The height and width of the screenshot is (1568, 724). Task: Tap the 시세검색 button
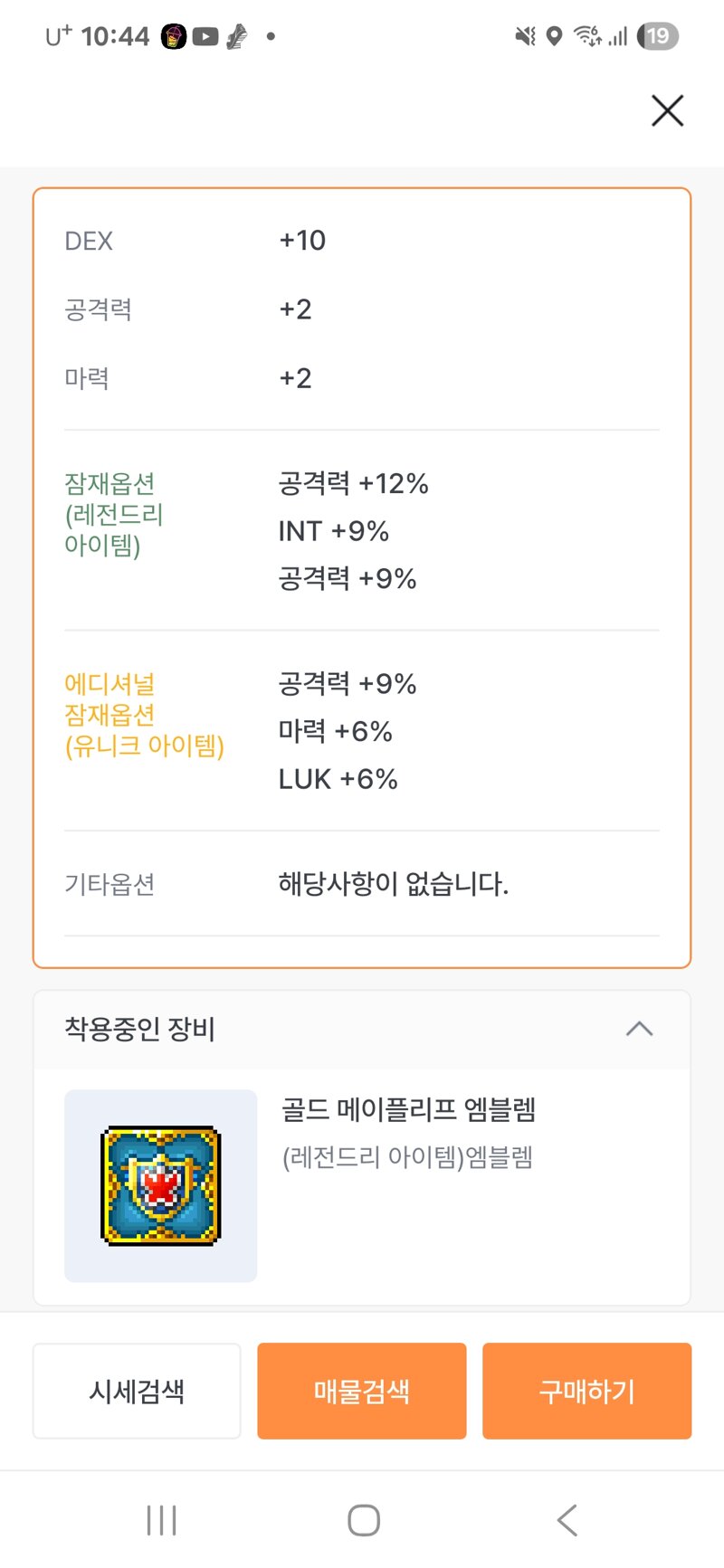(137, 1391)
